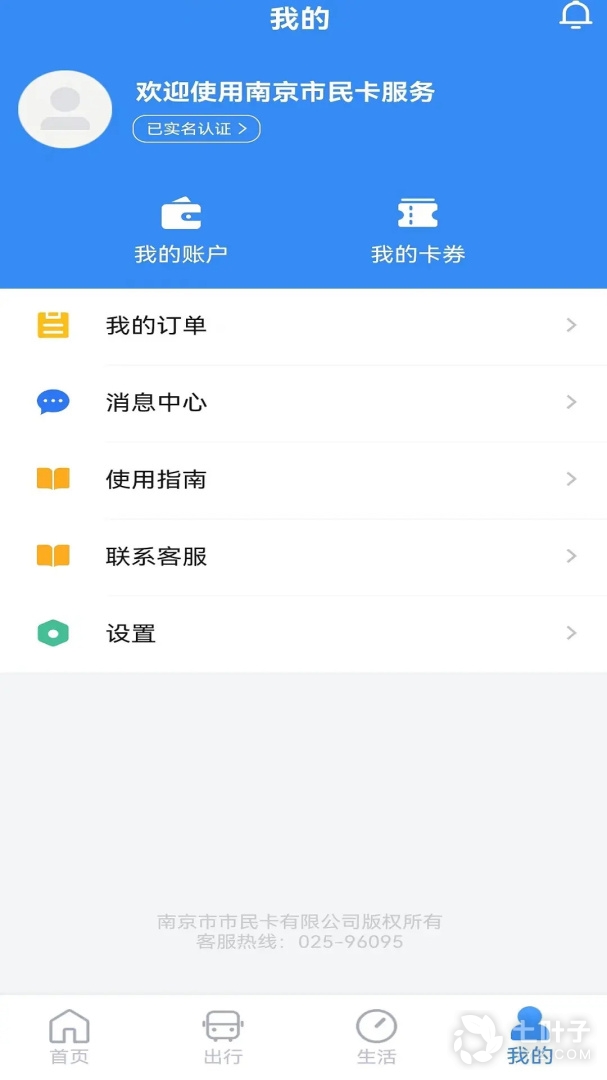Screen dimensions: 607x1080
Task: Open the 使用指南 user guide
Action: click(x=303, y=479)
